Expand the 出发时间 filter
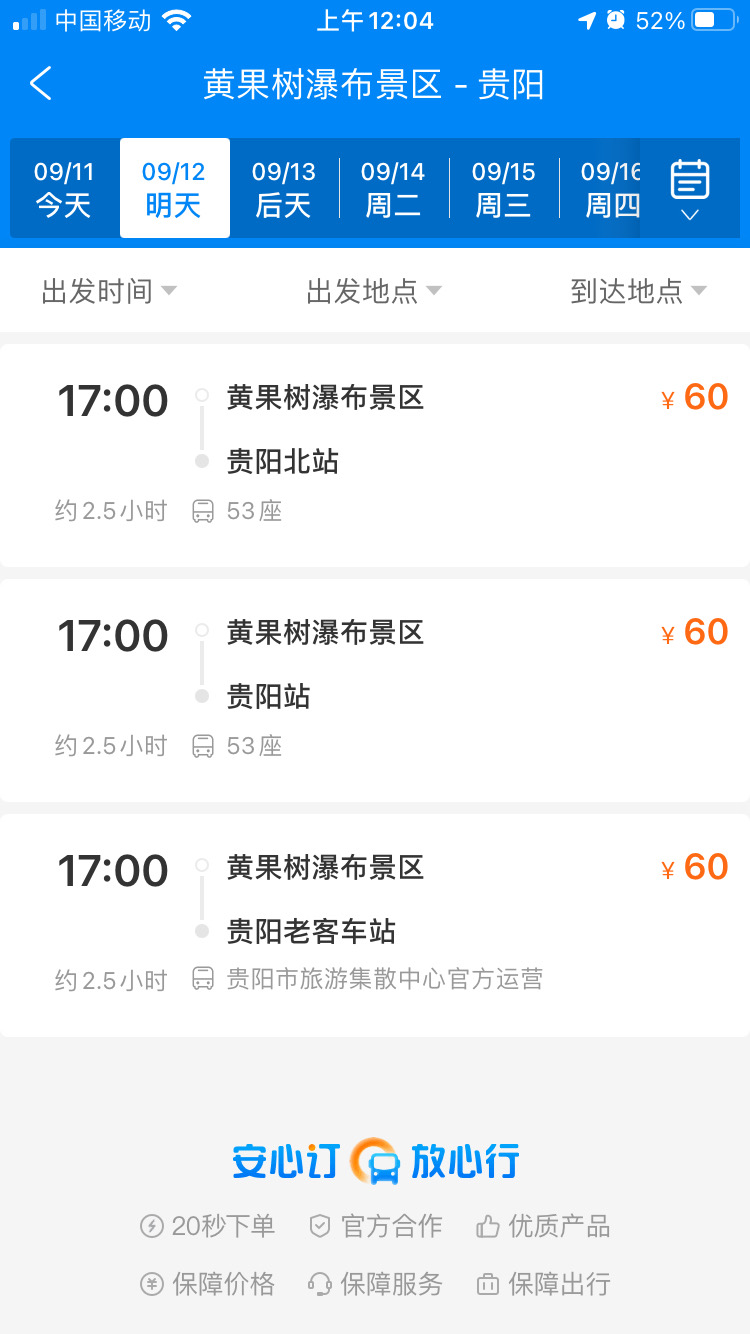This screenshot has height=1334, width=750. [x=109, y=291]
